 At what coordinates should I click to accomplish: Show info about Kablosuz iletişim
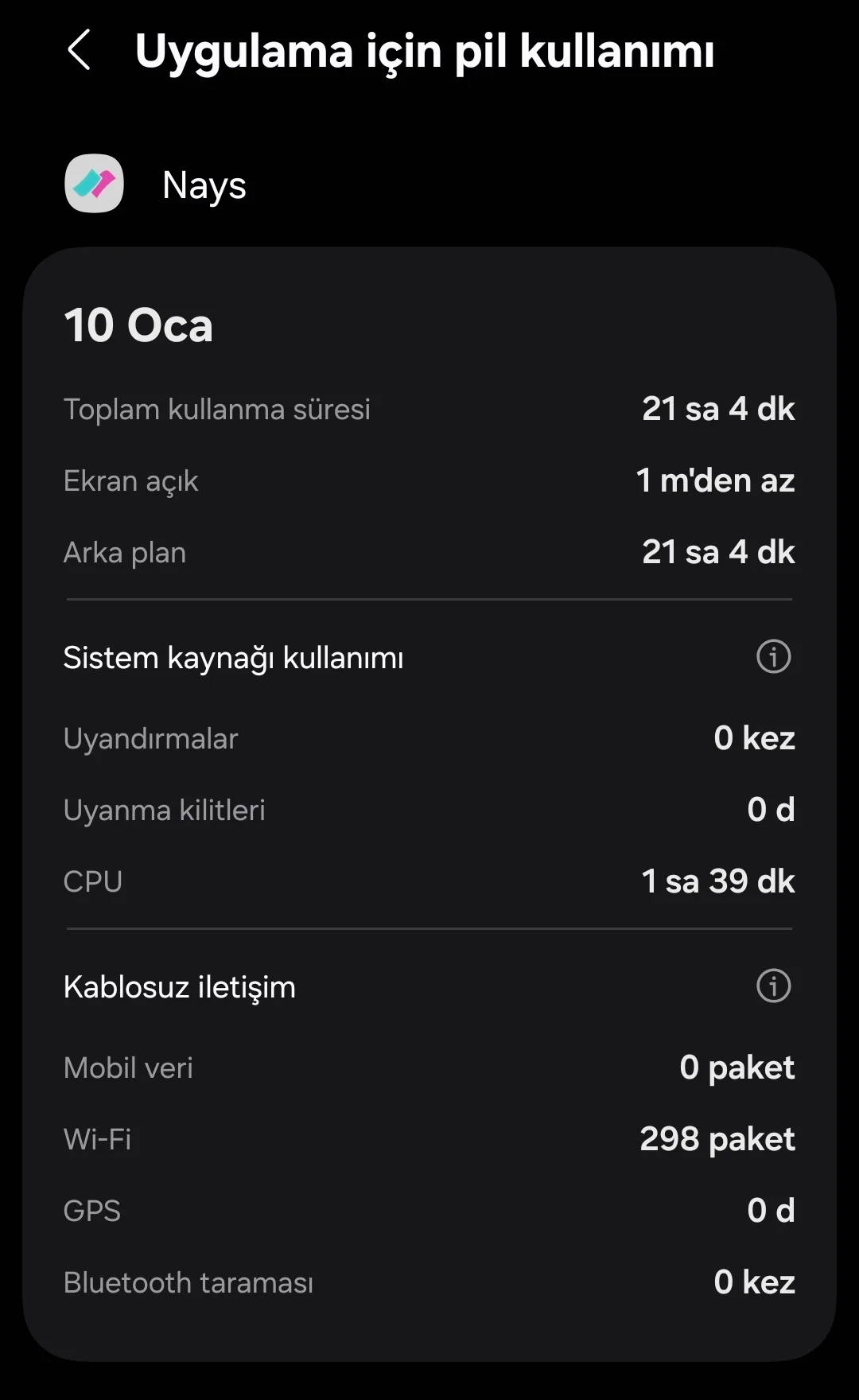pyautogui.click(x=773, y=986)
